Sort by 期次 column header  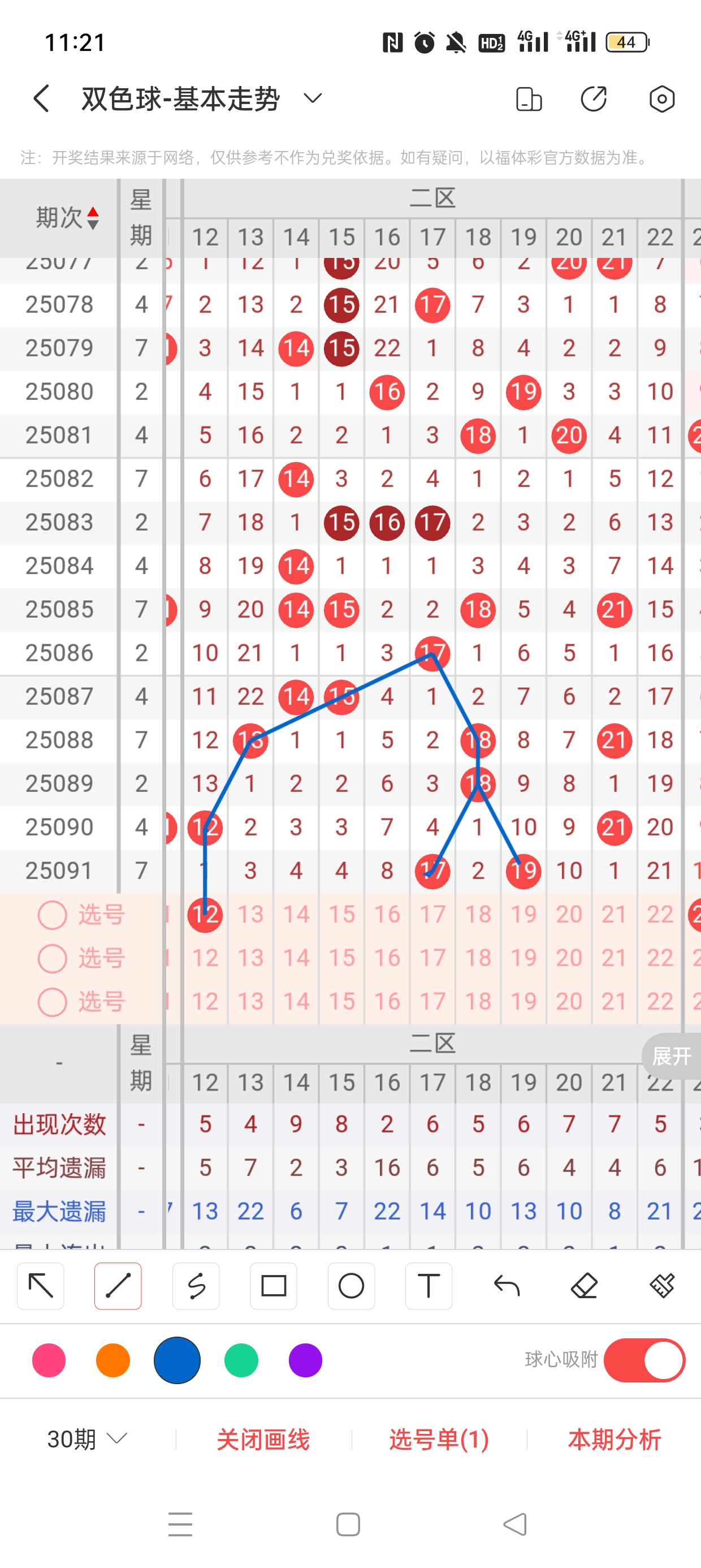(66, 217)
